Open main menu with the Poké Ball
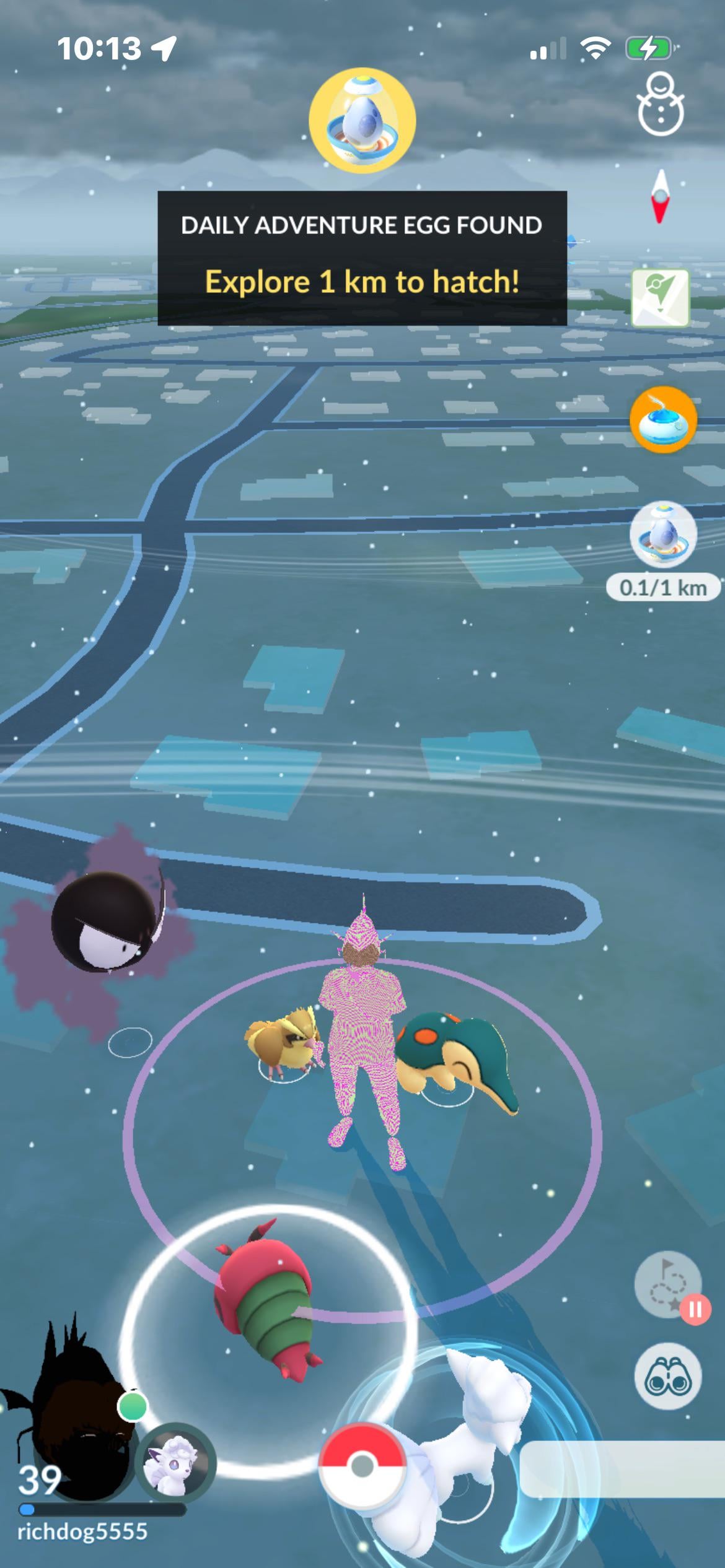Screen dimensions: 725x1568 [362, 1465]
